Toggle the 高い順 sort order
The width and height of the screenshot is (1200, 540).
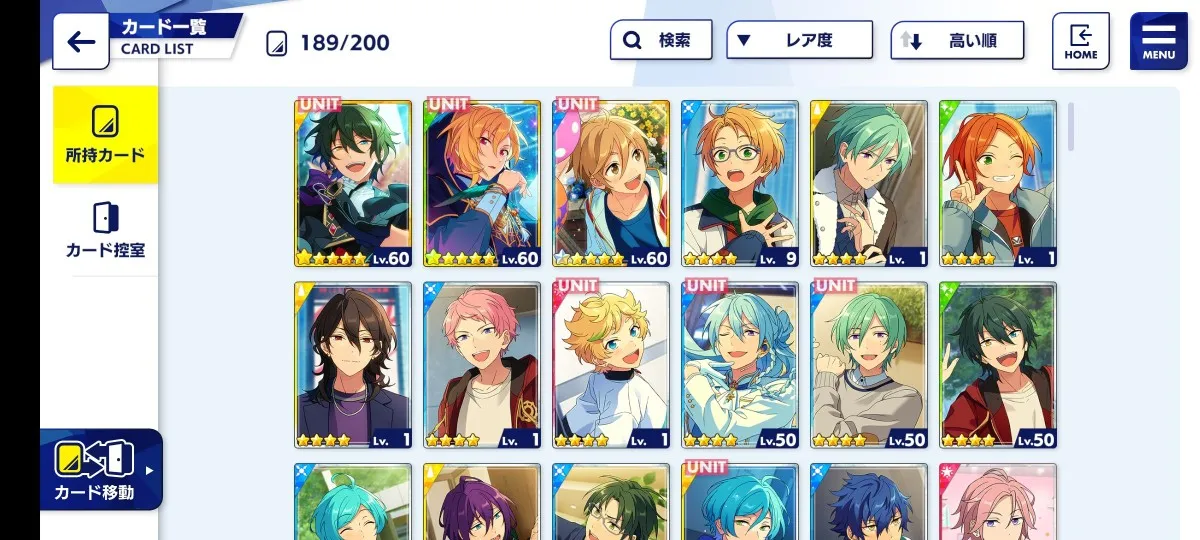tap(957, 41)
